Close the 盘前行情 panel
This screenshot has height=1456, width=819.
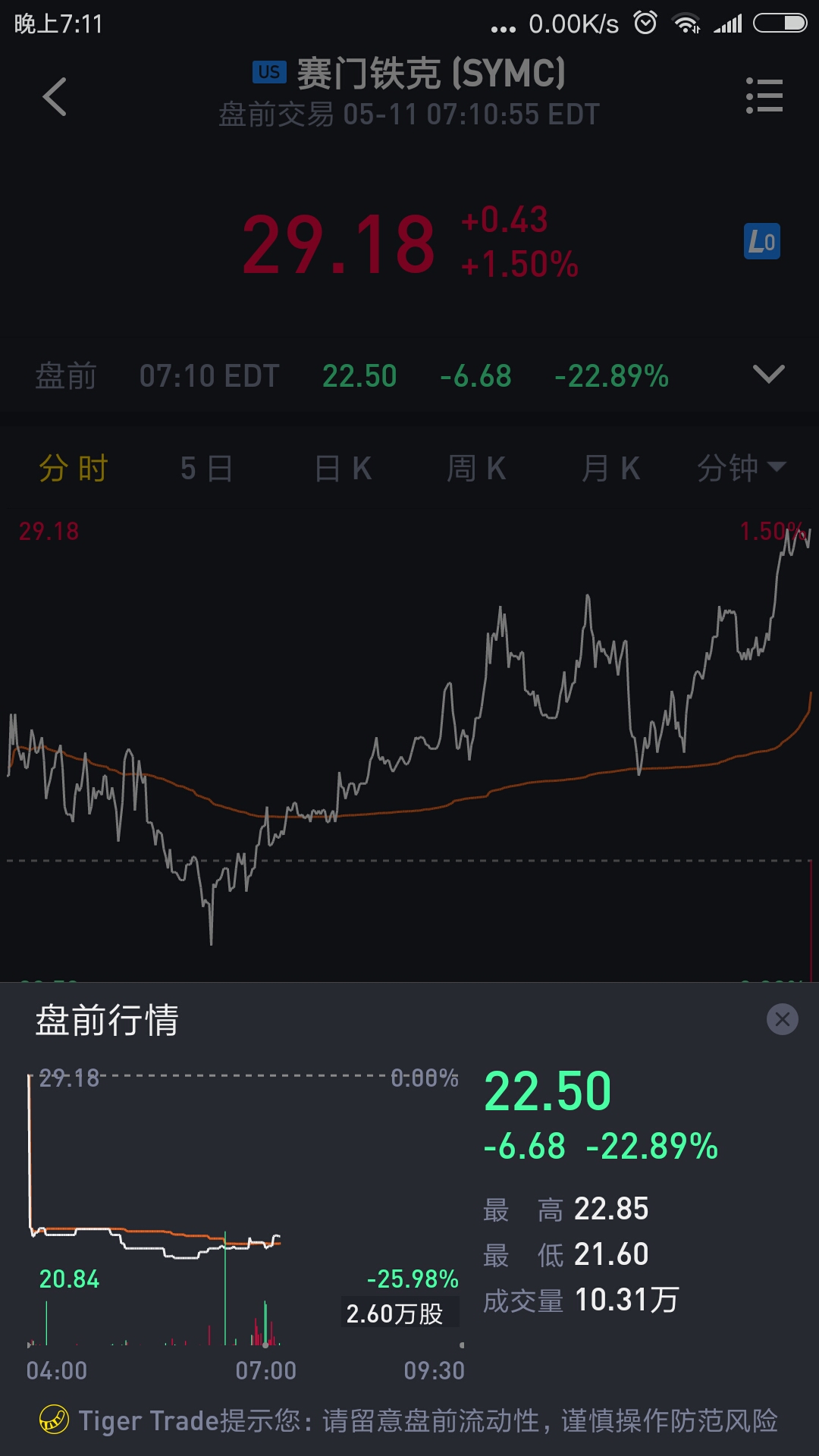tap(783, 1019)
